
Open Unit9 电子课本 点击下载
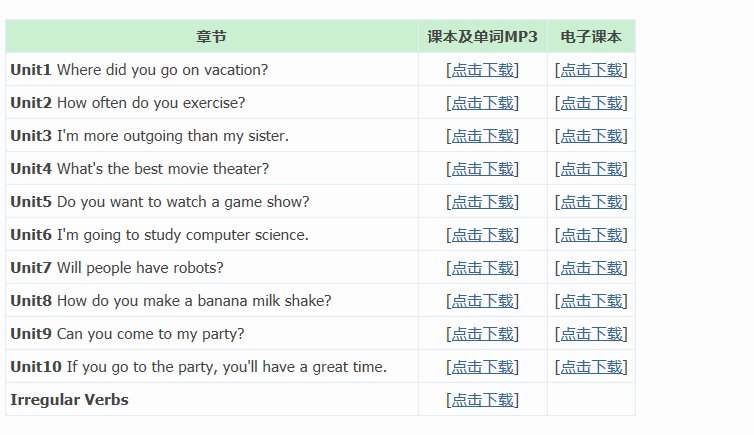(x=591, y=334)
